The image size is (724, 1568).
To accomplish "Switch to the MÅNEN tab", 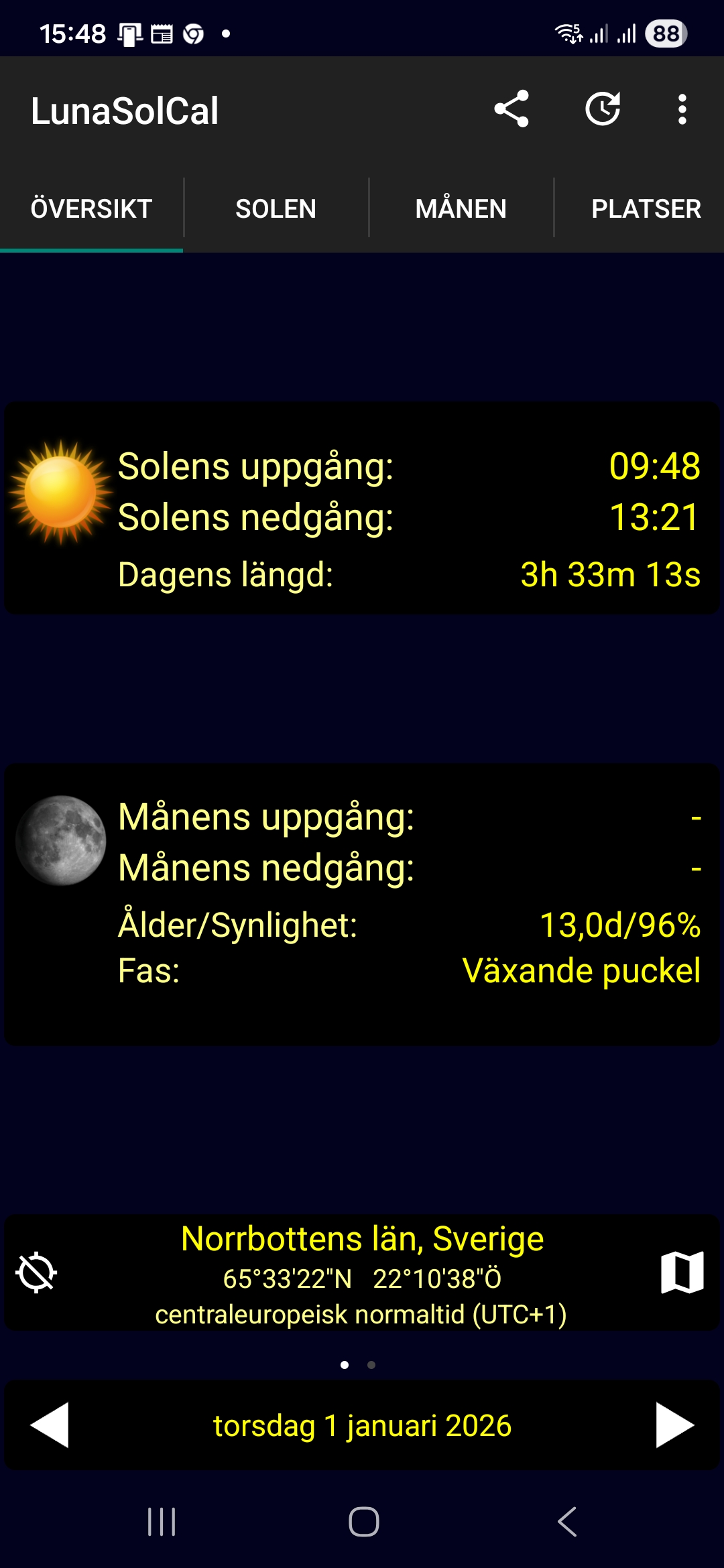I will tap(461, 208).
